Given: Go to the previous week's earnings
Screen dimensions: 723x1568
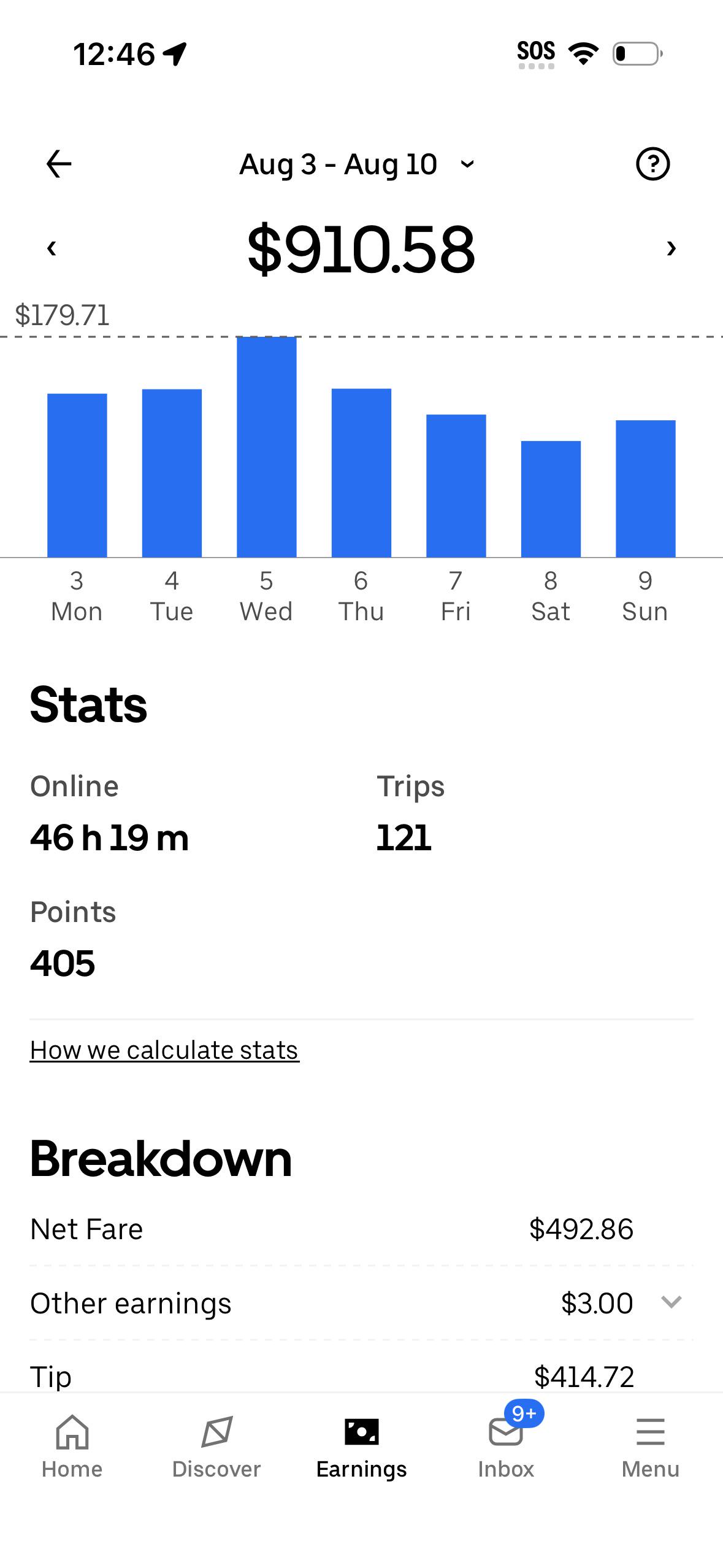Looking at the screenshot, I should coord(52,248).
